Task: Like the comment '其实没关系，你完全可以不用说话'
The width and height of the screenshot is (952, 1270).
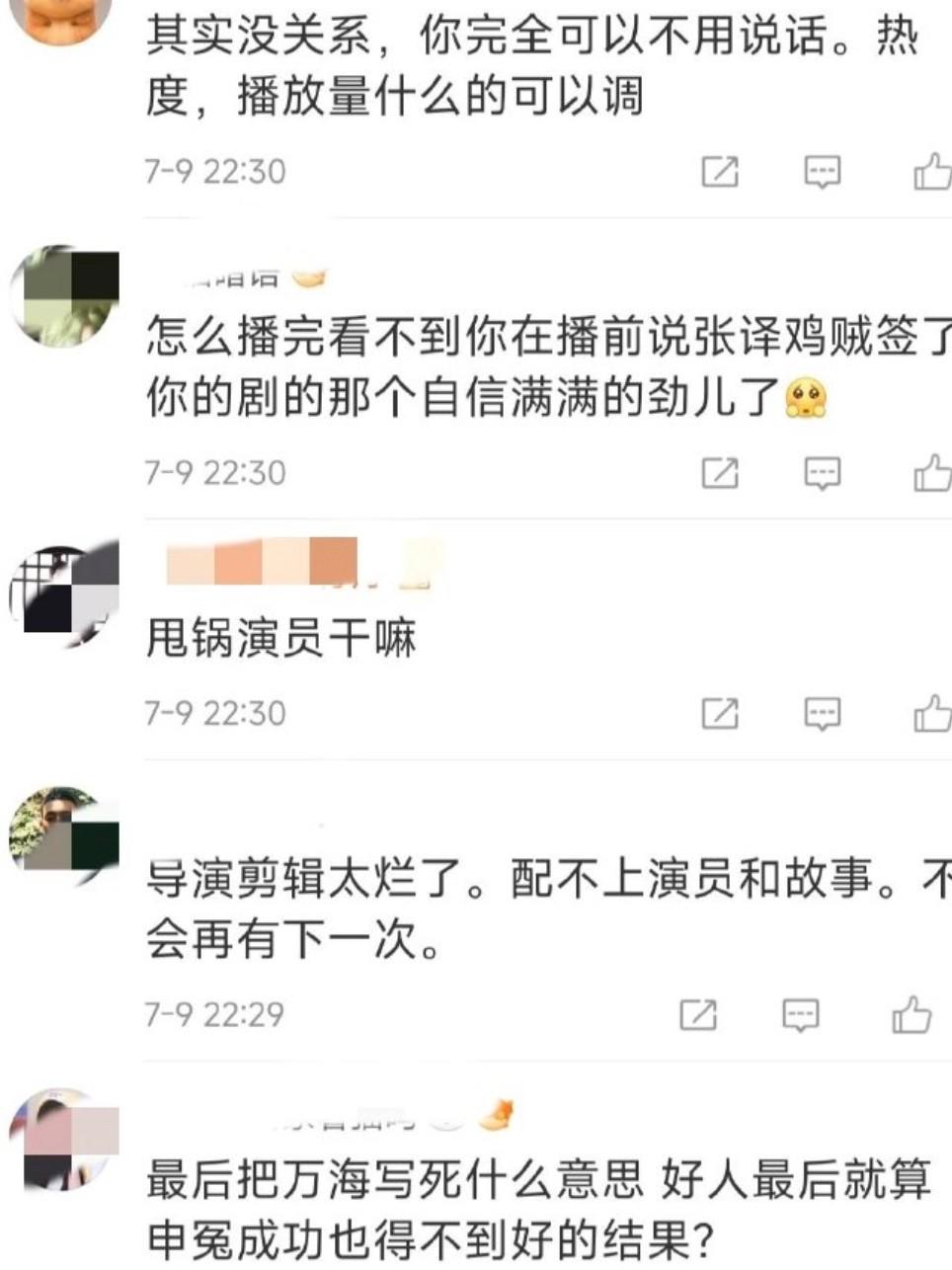Action: [x=931, y=172]
